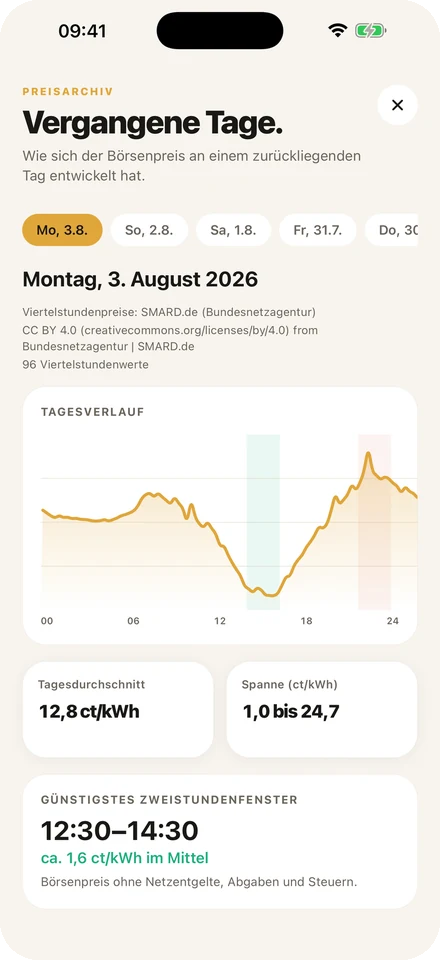Screen dimensions: 440x960
Task: Choose the Fr, 31.7. chip
Action: coord(318,230)
